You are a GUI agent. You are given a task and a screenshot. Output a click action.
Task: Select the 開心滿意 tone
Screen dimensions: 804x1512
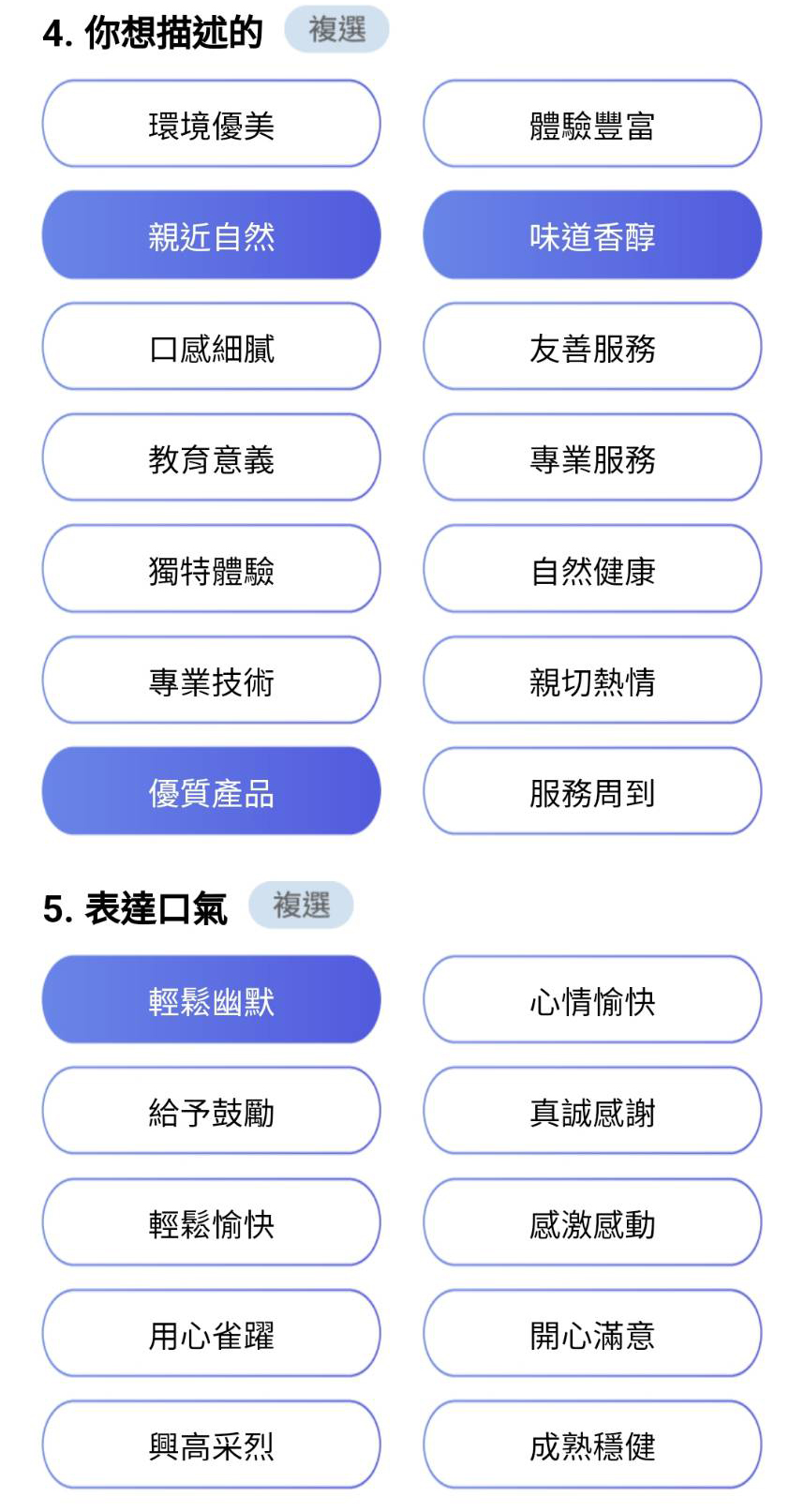pyautogui.click(x=592, y=1334)
